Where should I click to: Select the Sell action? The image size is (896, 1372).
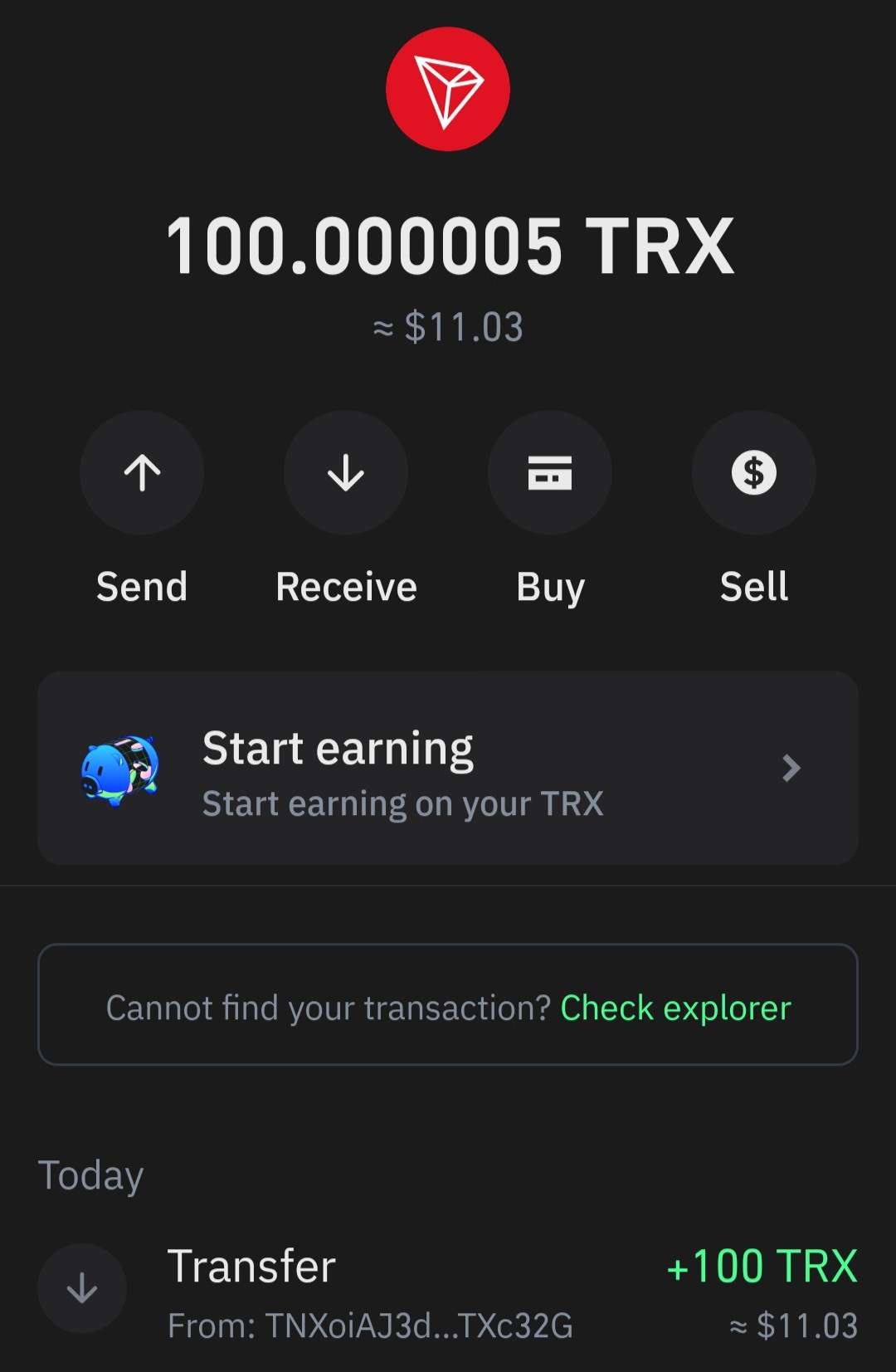[x=753, y=473]
